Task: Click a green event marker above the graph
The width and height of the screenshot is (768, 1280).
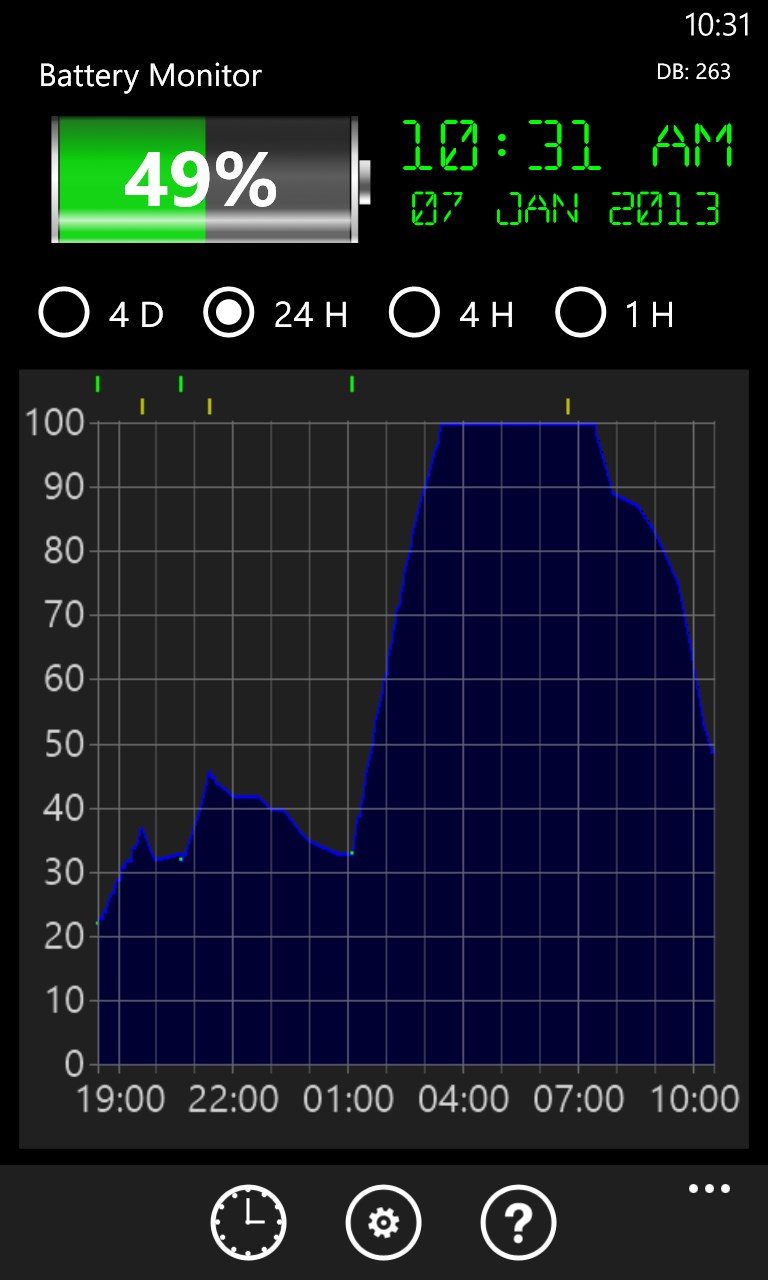Action: coord(351,383)
